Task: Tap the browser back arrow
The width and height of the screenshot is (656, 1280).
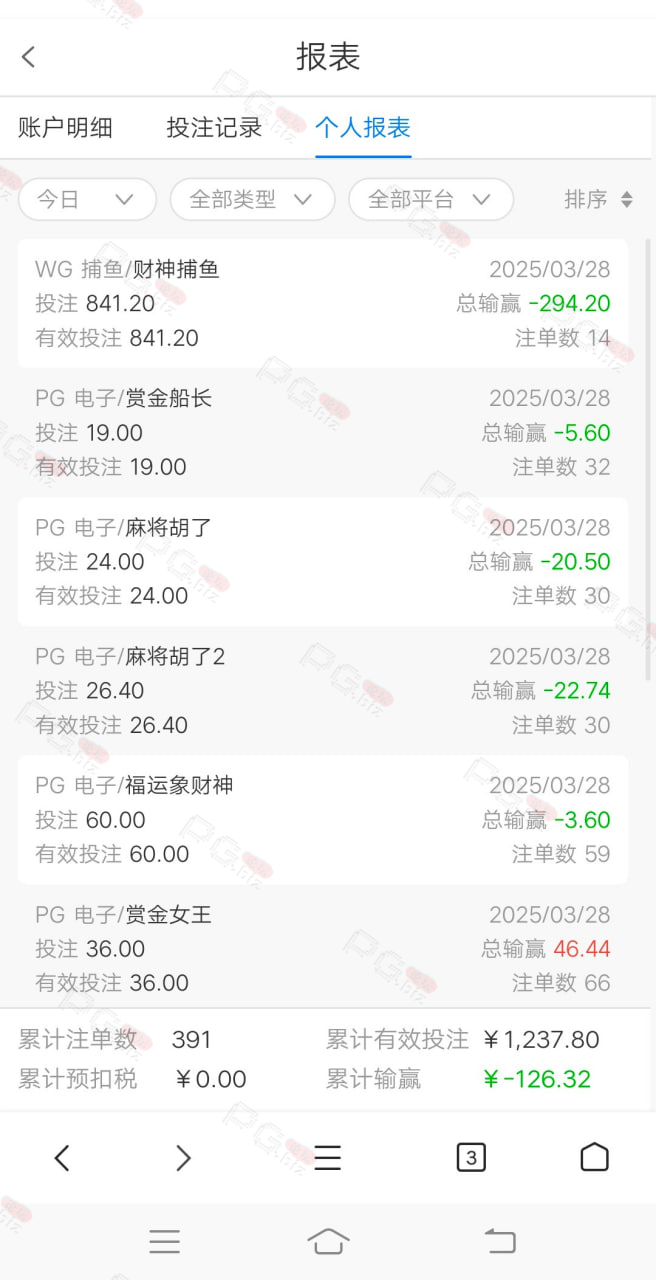Action: click(62, 1158)
